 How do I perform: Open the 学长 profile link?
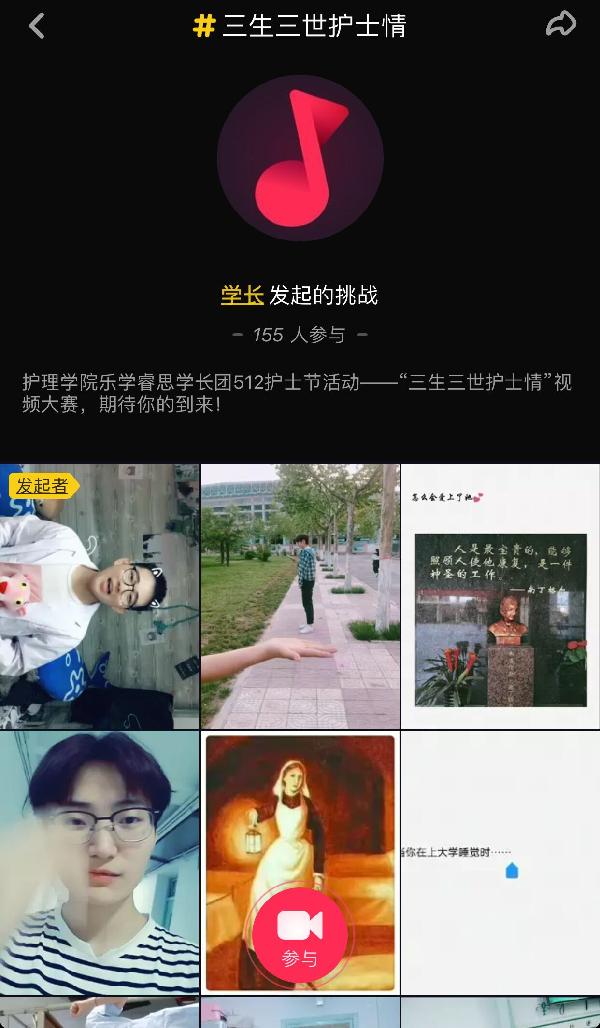pyautogui.click(x=242, y=295)
